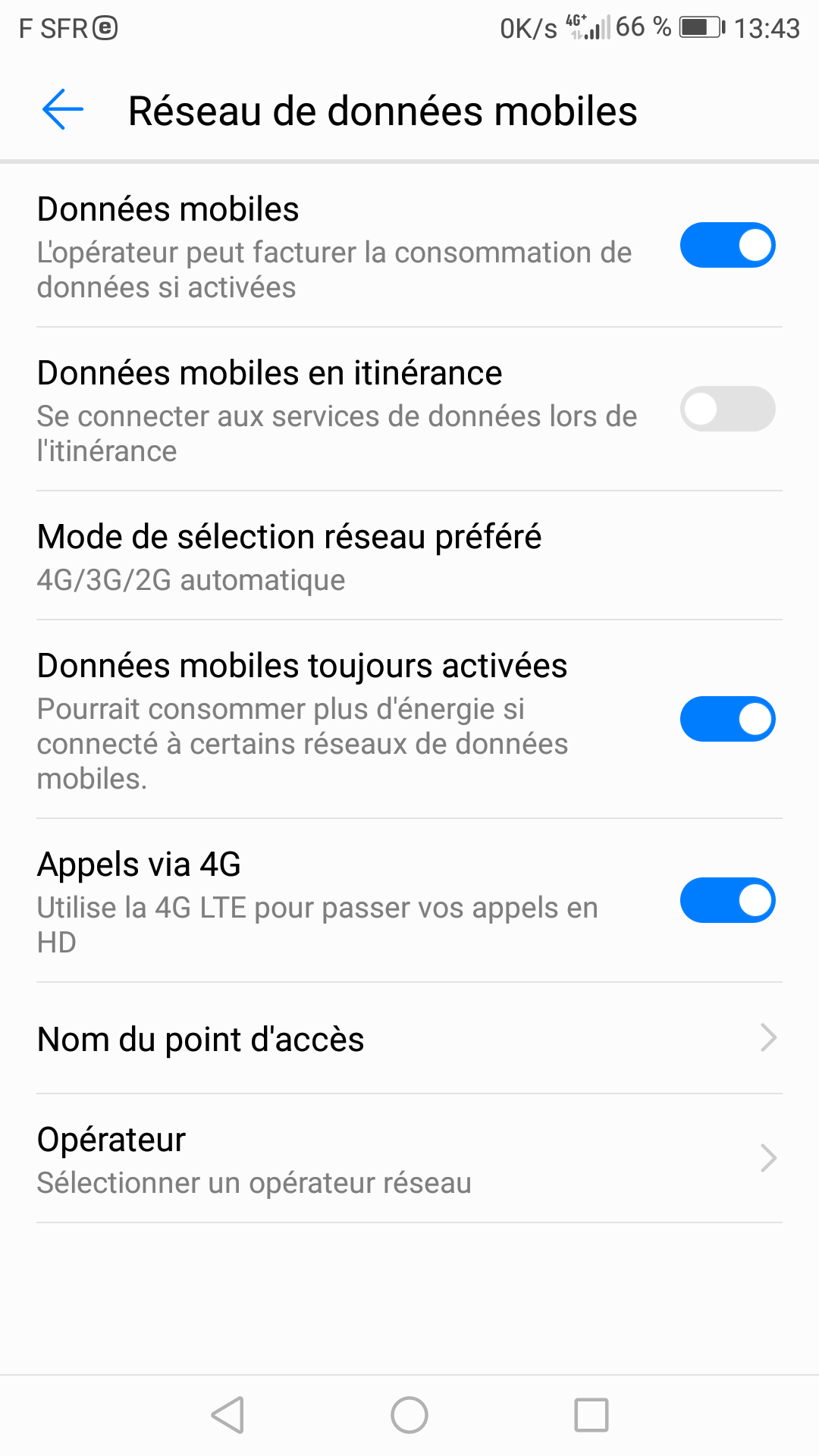Enable Données mobiles en itinérance

(726, 408)
